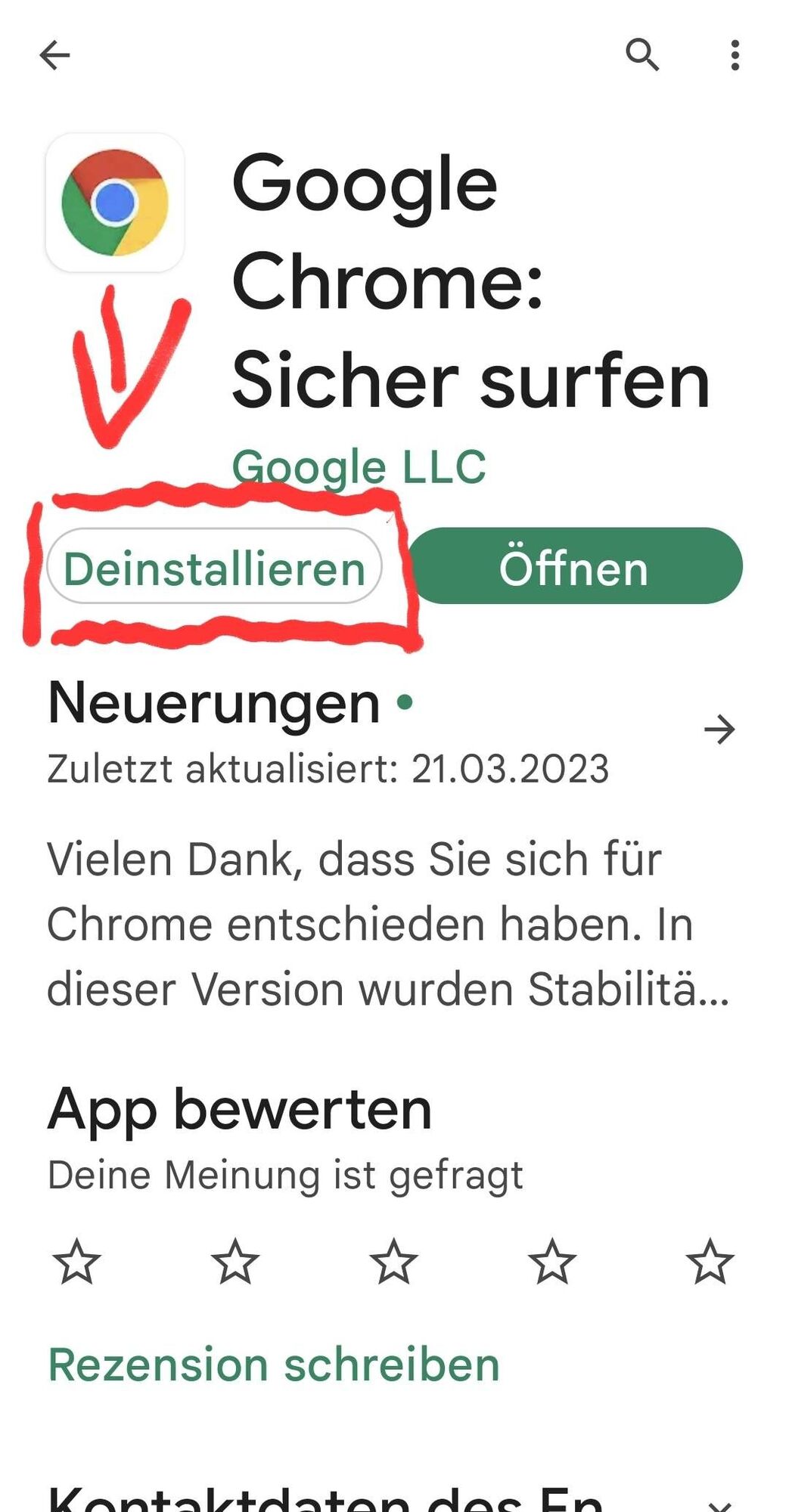Screen dimensions: 789x1512
Task: Open the three-dot overflow menu
Action: (x=735, y=55)
